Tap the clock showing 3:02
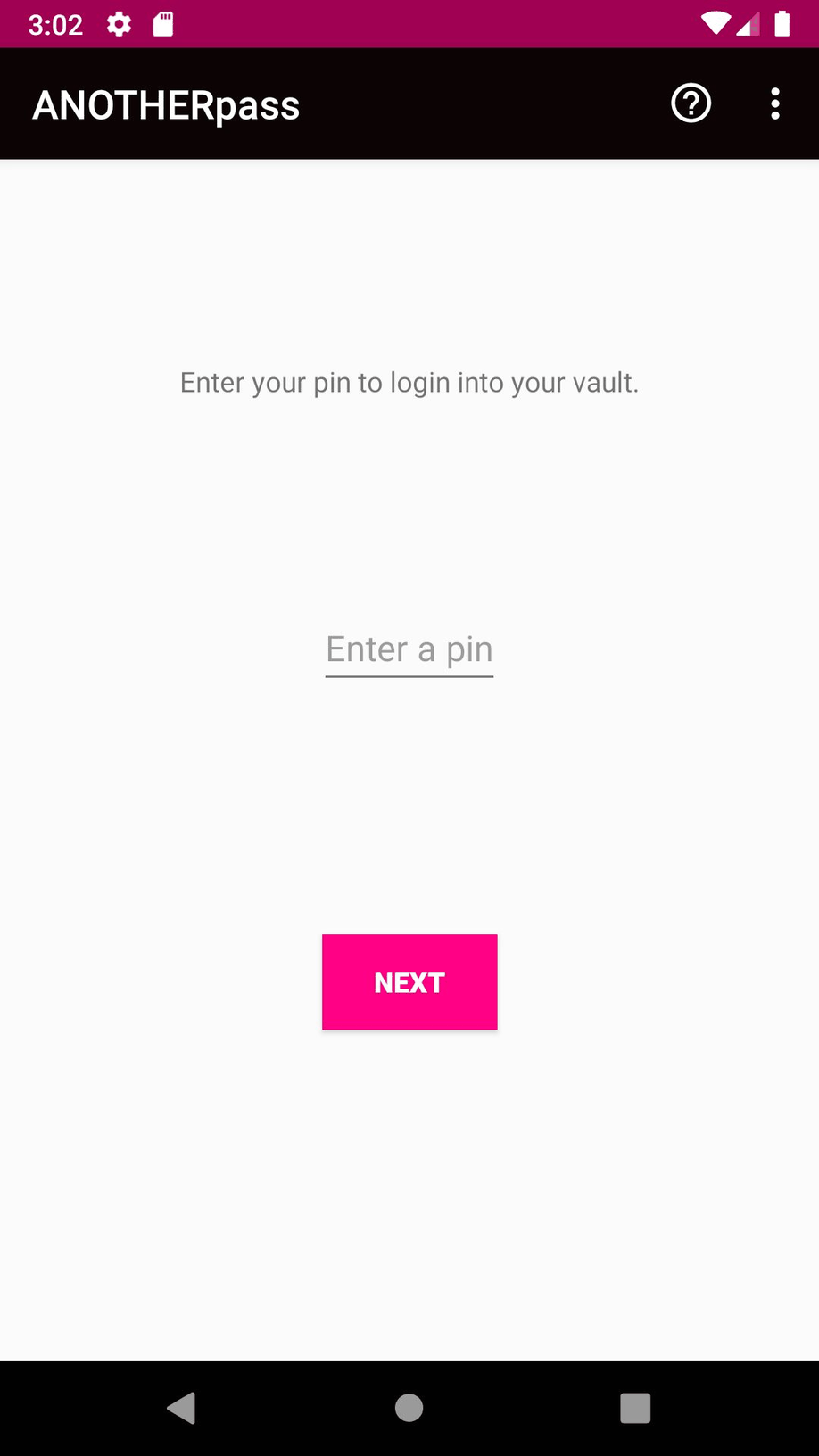Image resolution: width=819 pixels, height=1456 pixels. [x=55, y=24]
